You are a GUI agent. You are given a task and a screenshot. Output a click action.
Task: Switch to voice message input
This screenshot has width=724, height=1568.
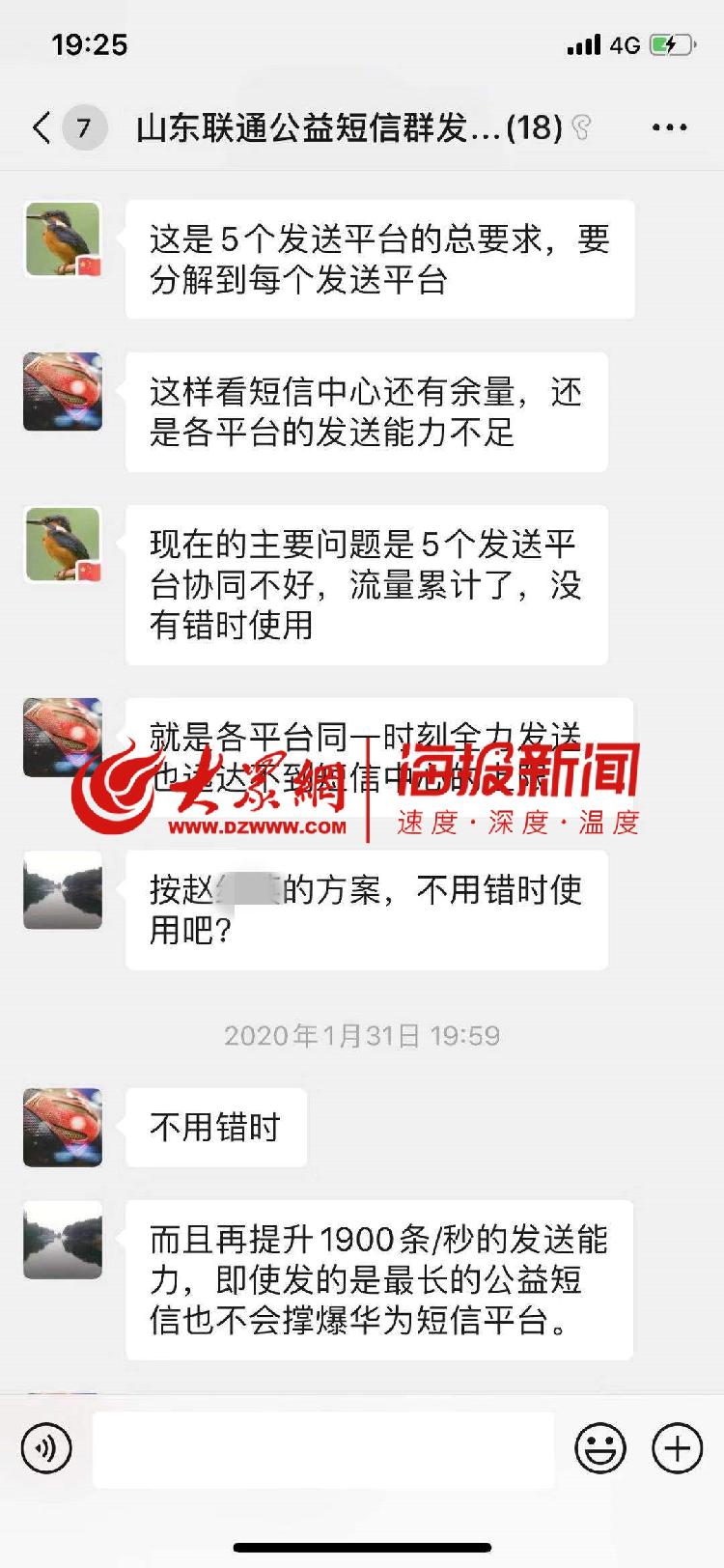pos(46,1448)
